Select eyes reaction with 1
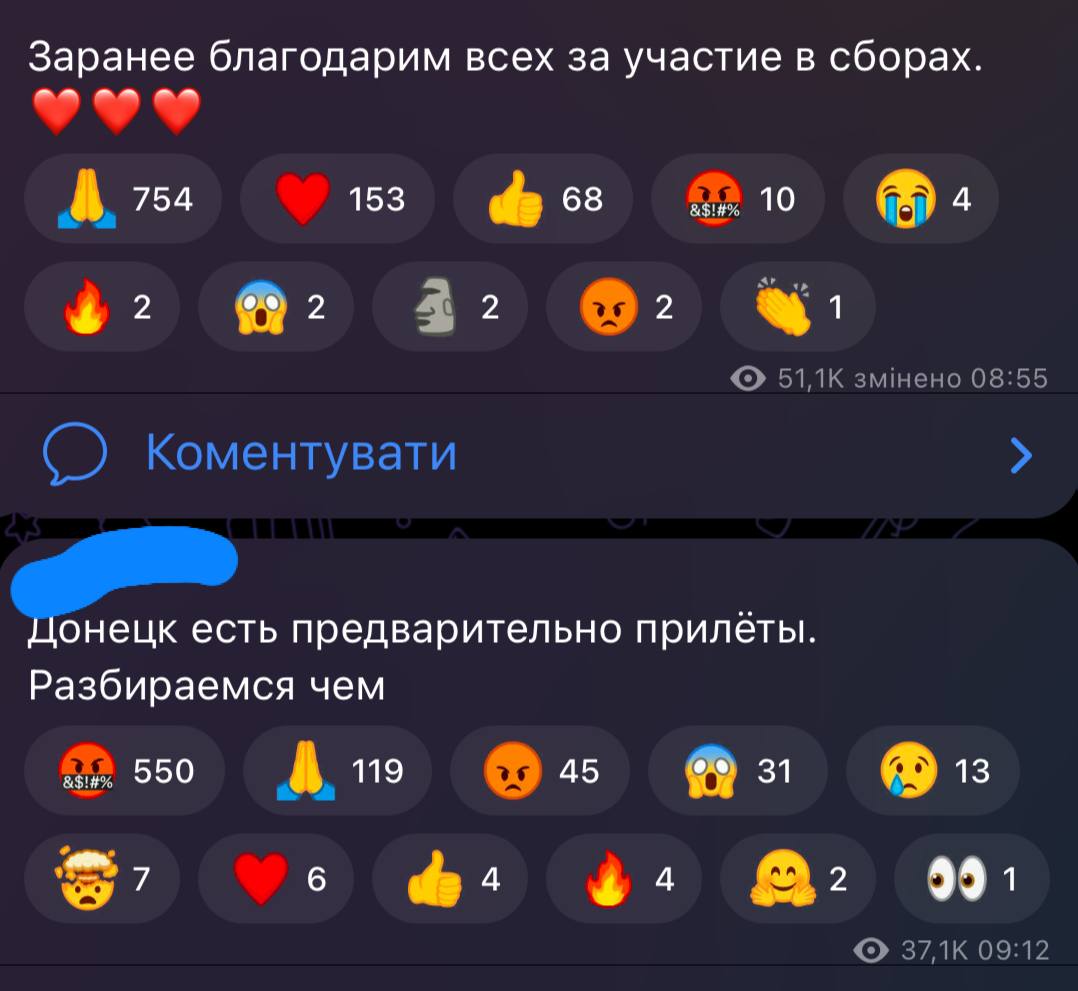 pyautogui.click(x=970, y=879)
